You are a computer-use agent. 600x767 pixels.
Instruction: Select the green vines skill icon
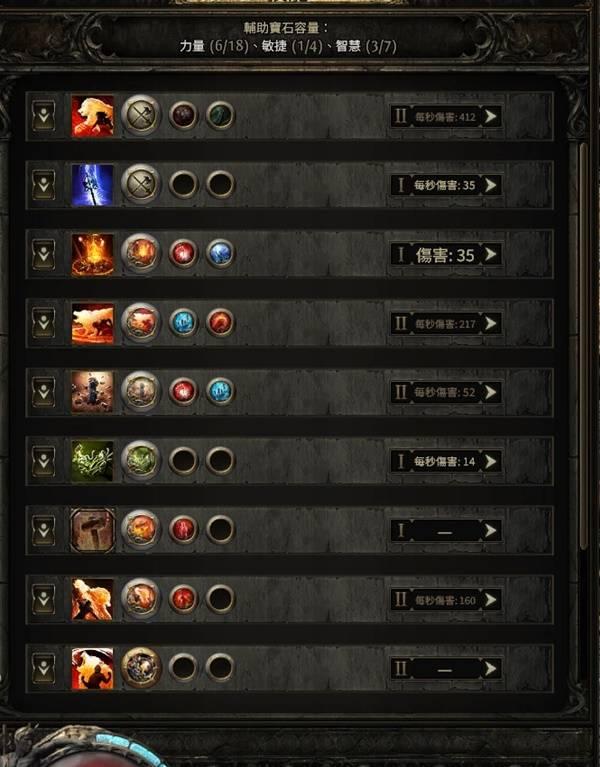[93, 461]
